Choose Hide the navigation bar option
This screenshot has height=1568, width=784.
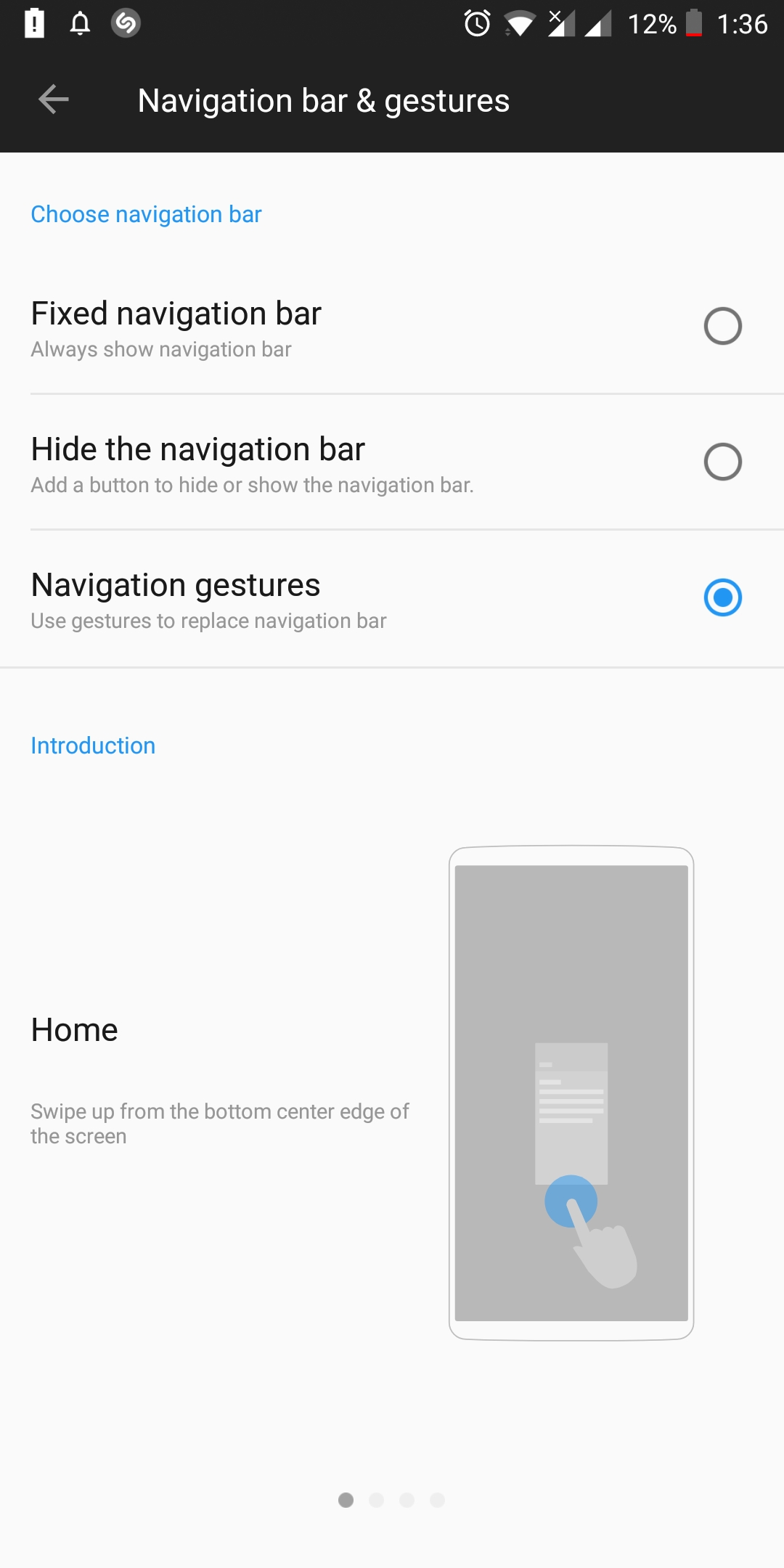392,462
